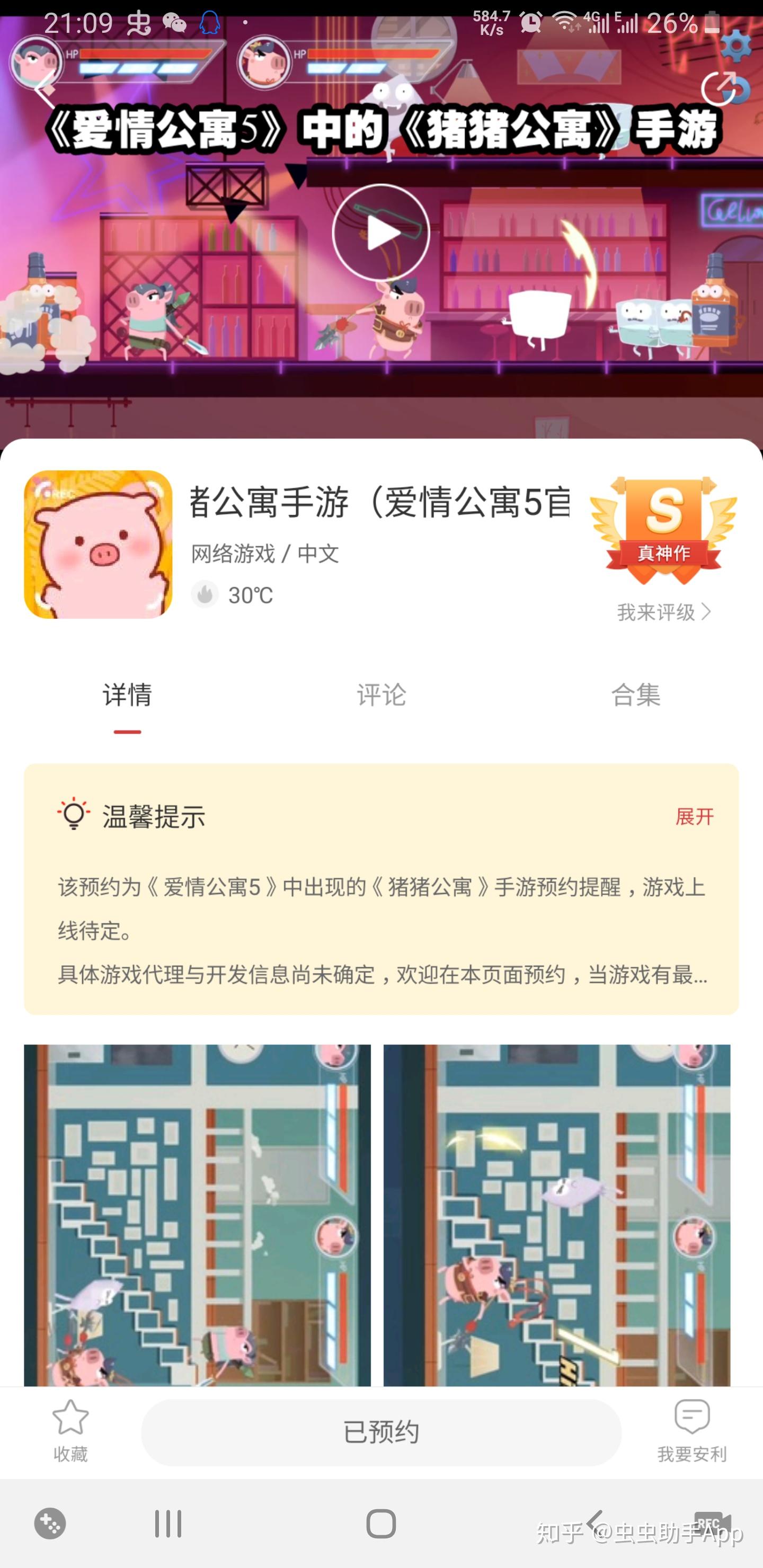The image size is (763, 1568).
Task: Play the 猪猪公寓 game video
Action: tap(381, 232)
